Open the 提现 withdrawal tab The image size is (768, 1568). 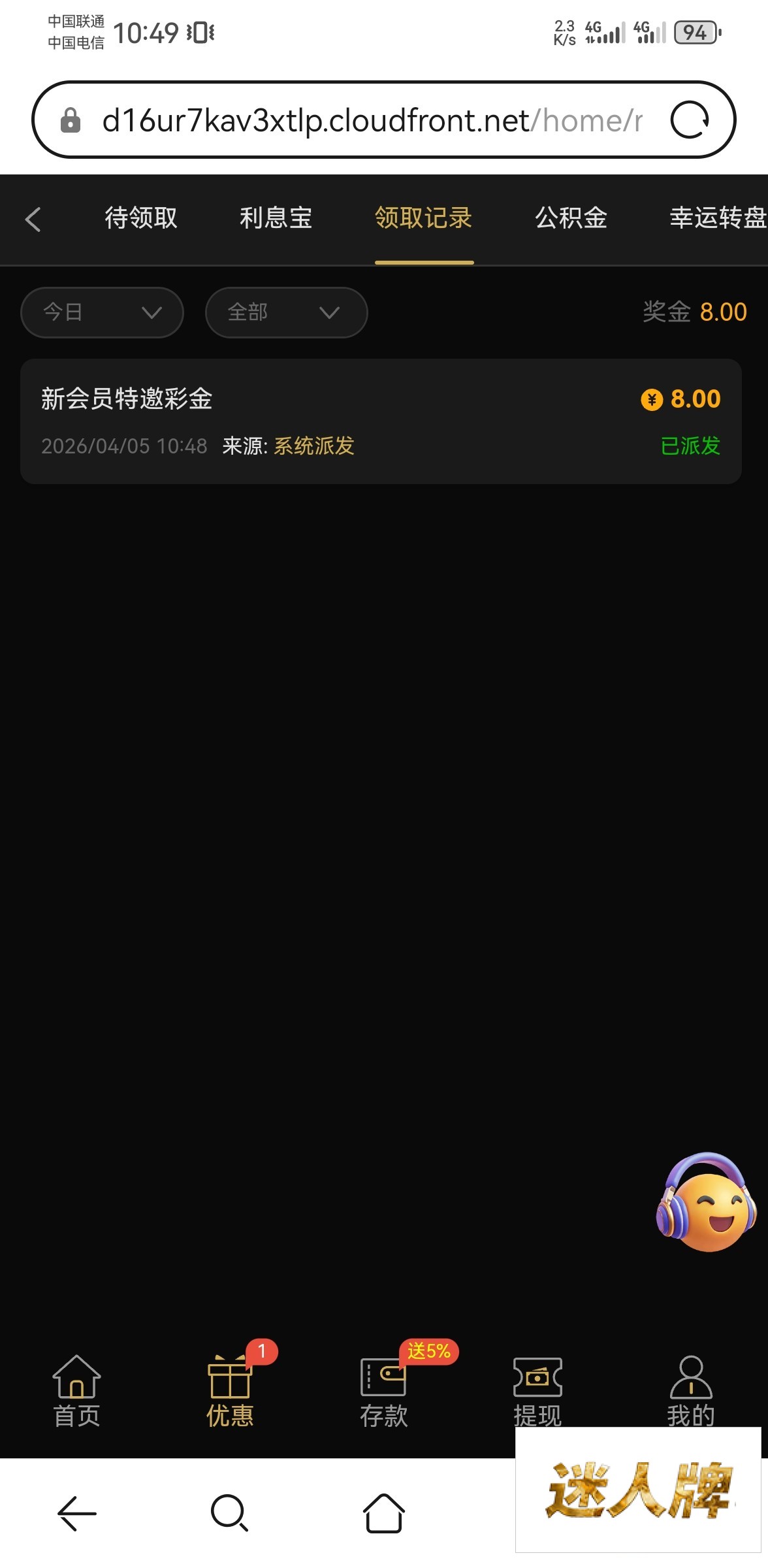(537, 1390)
